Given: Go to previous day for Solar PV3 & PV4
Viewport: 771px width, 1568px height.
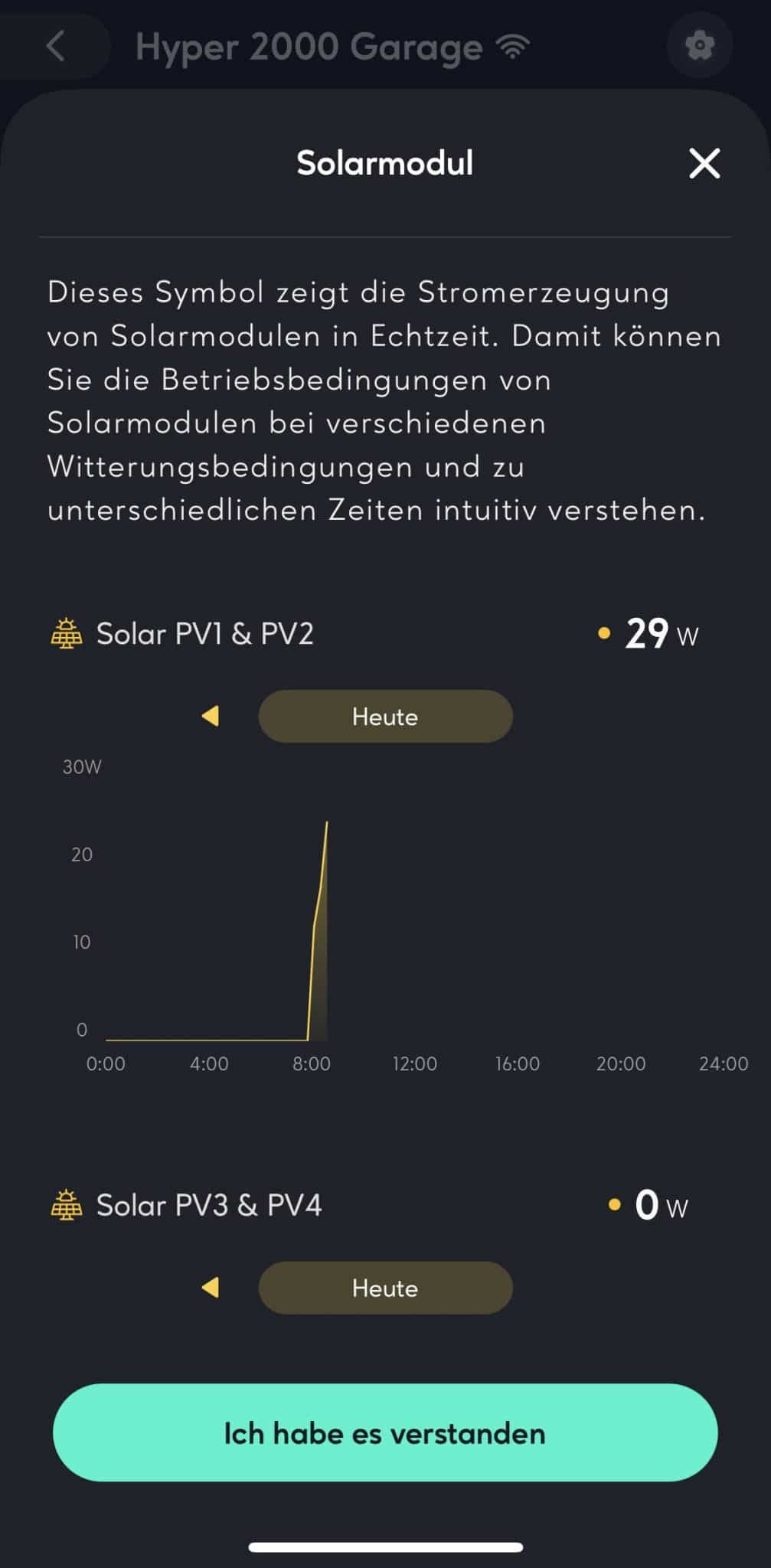Looking at the screenshot, I should pos(211,1288).
